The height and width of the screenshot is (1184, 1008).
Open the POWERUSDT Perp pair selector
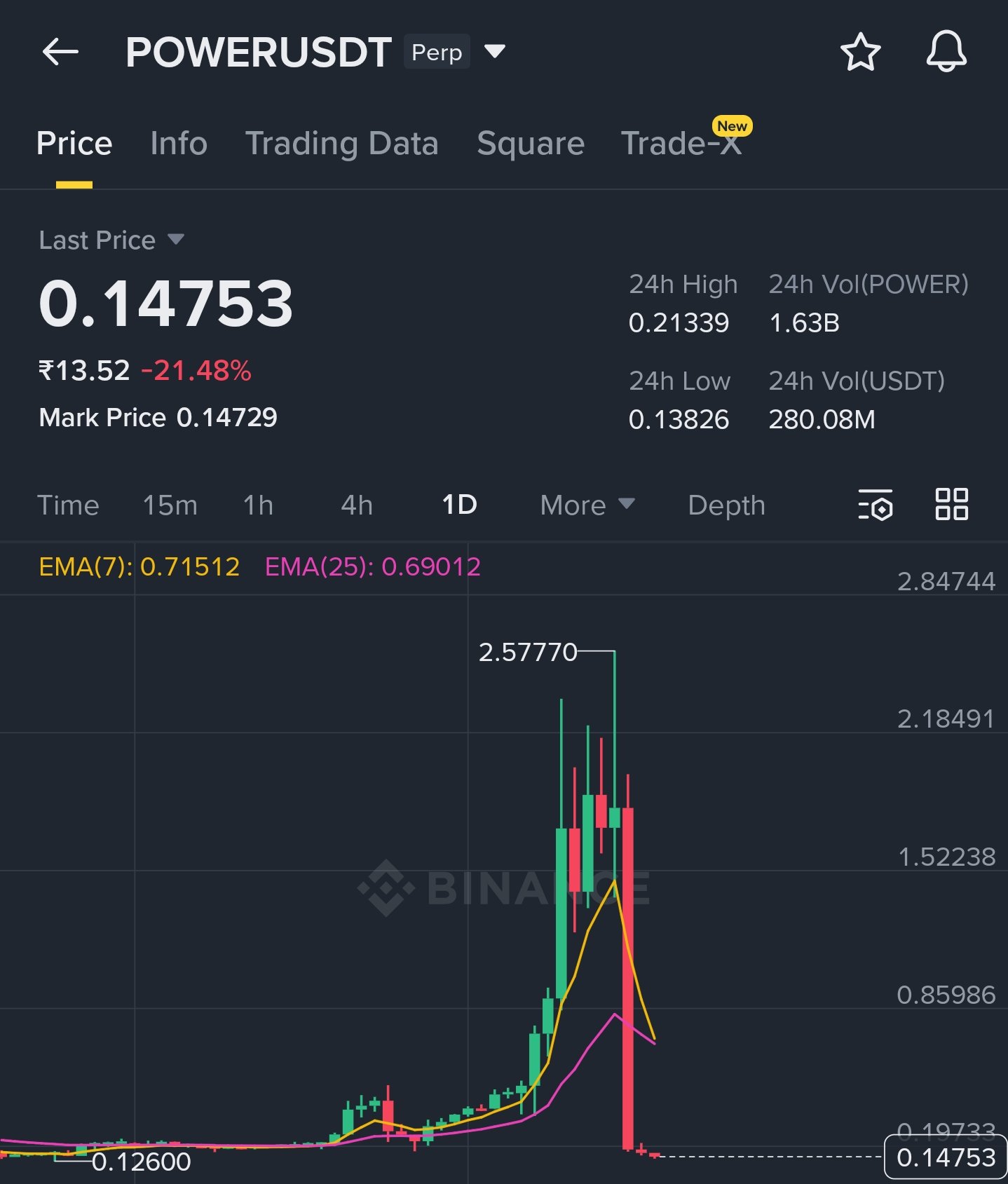tap(494, 52)
